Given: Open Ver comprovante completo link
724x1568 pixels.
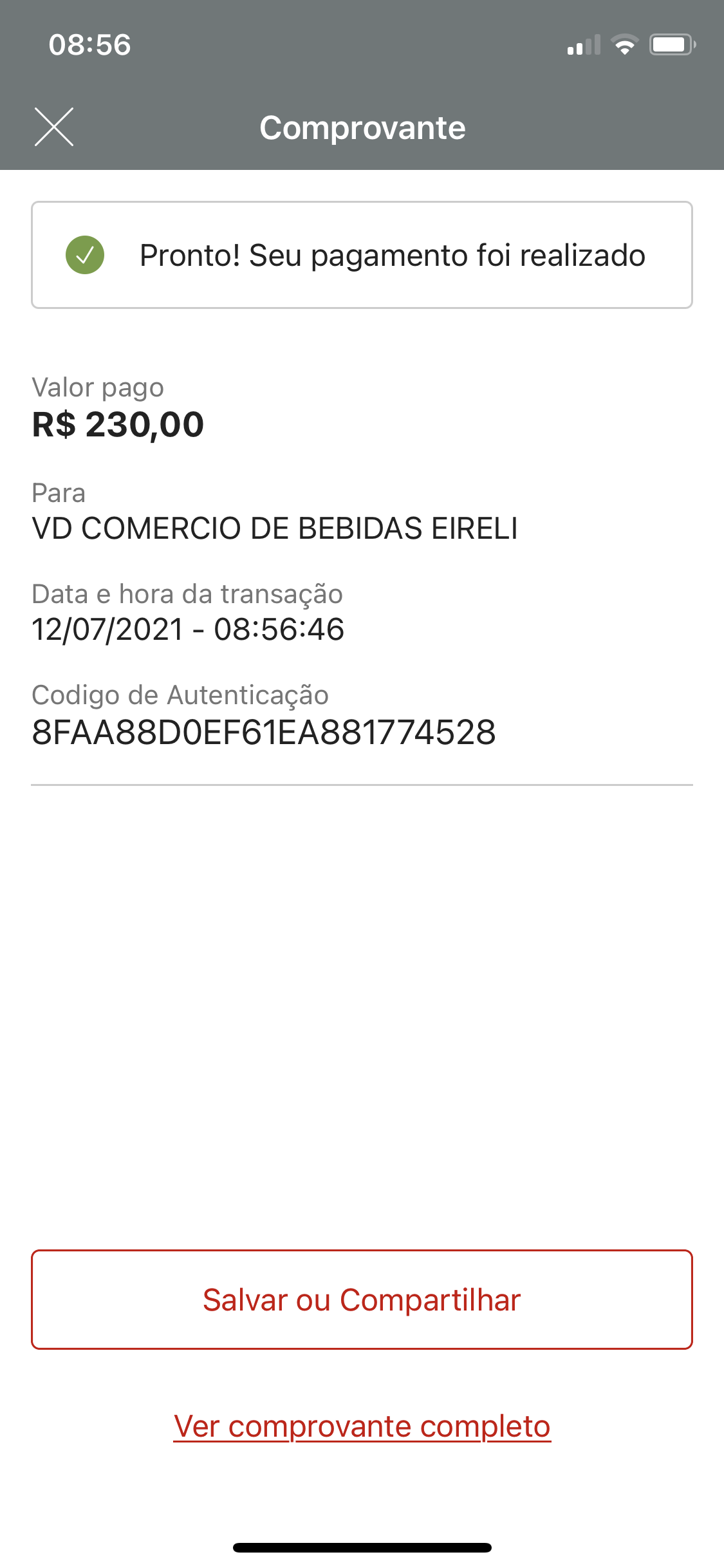Looking at the screenshot, I should (x=362, y=1426).
